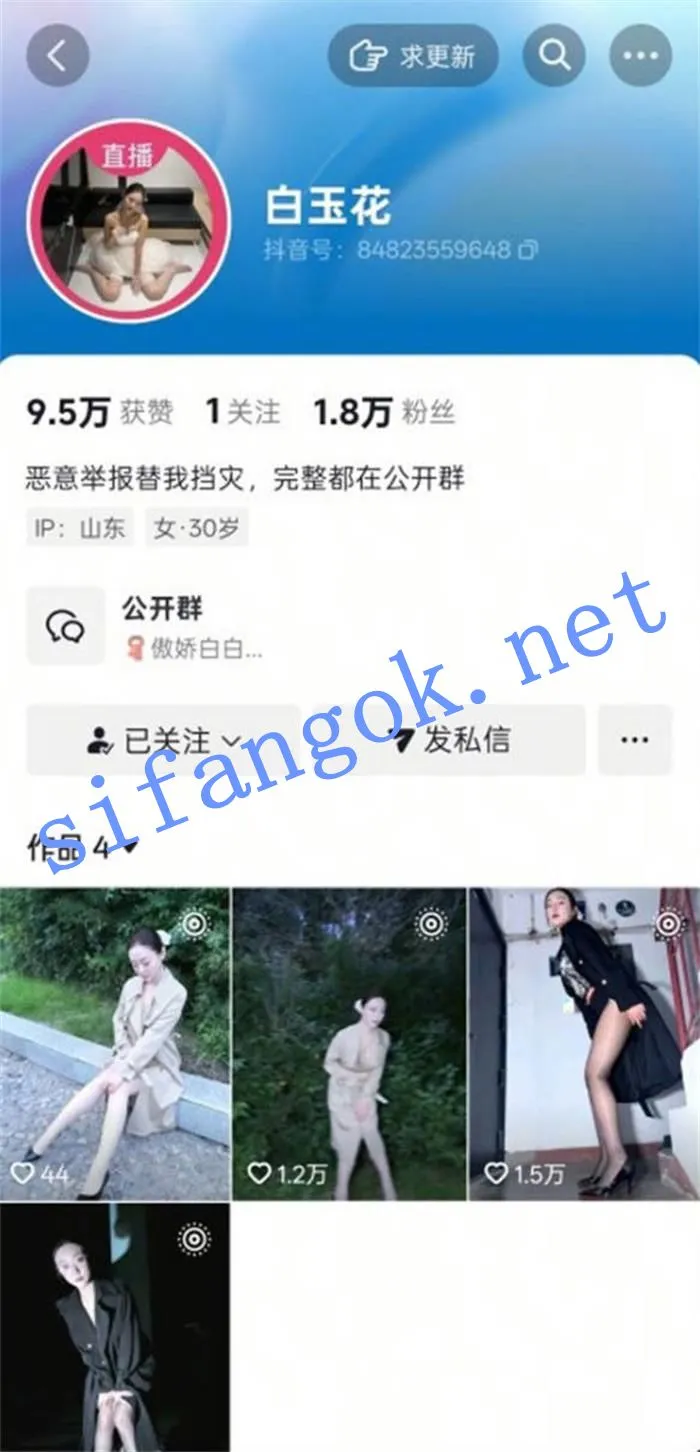Open the video with 1.5万 likes
700x1452 pixels.
tap(585, 1044)
